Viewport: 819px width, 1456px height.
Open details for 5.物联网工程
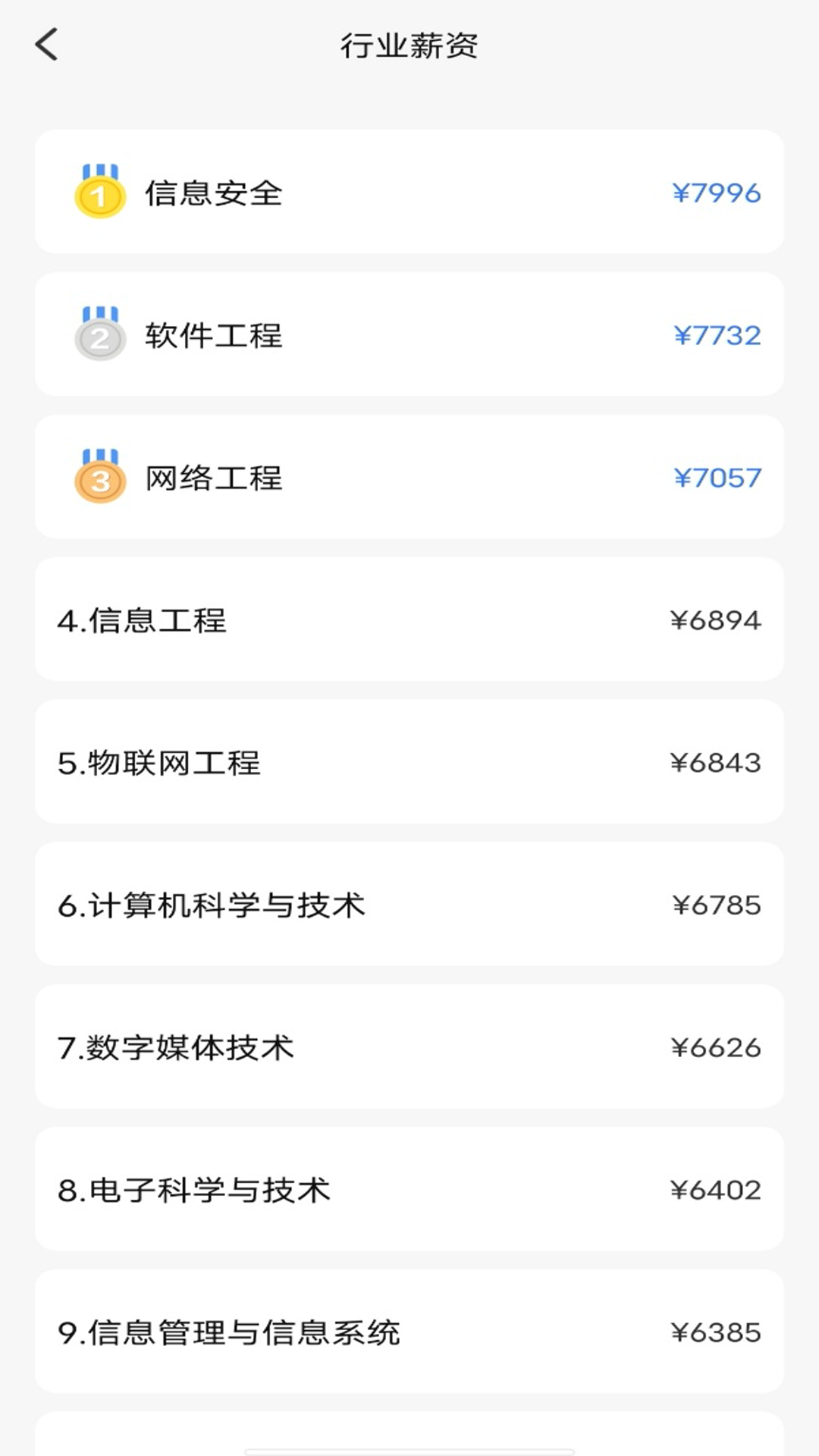click(409, 762)
